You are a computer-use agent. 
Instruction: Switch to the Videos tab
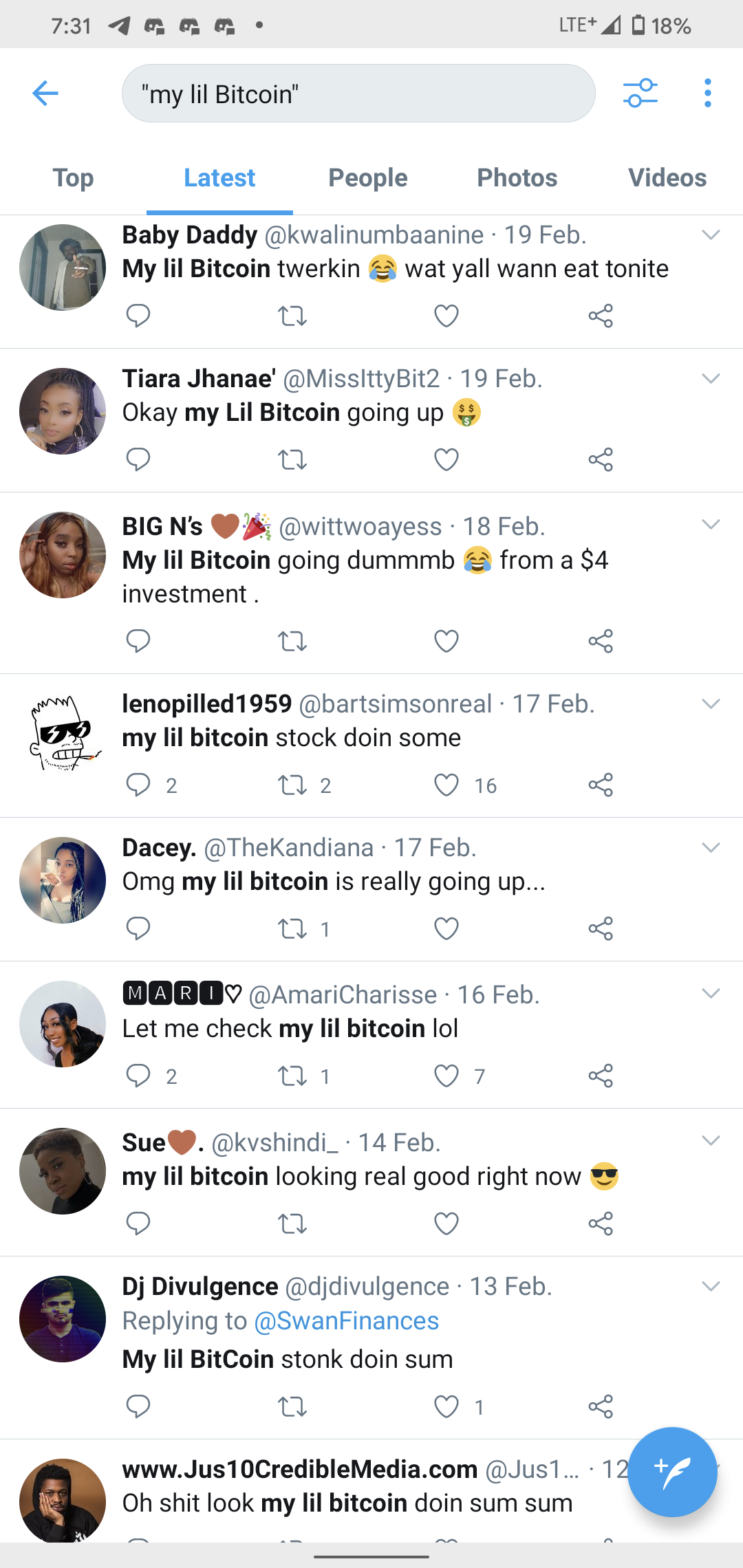tap(667, 178)
